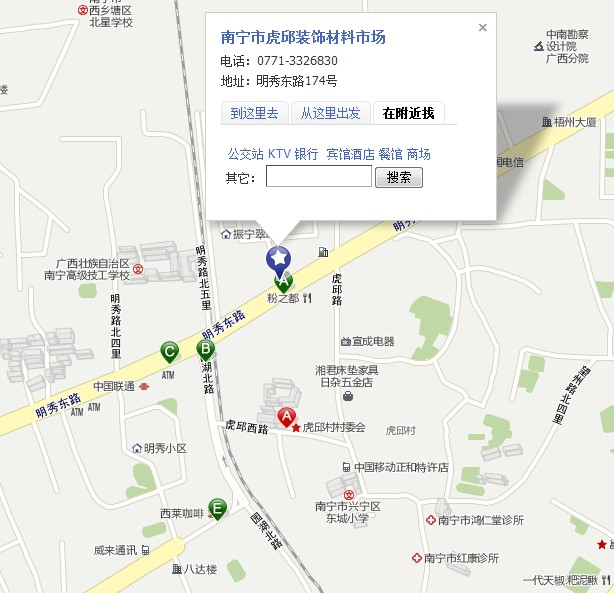The image size is (614, 593).
Task: Select green map marker E
Action: [x=217, y=507]
